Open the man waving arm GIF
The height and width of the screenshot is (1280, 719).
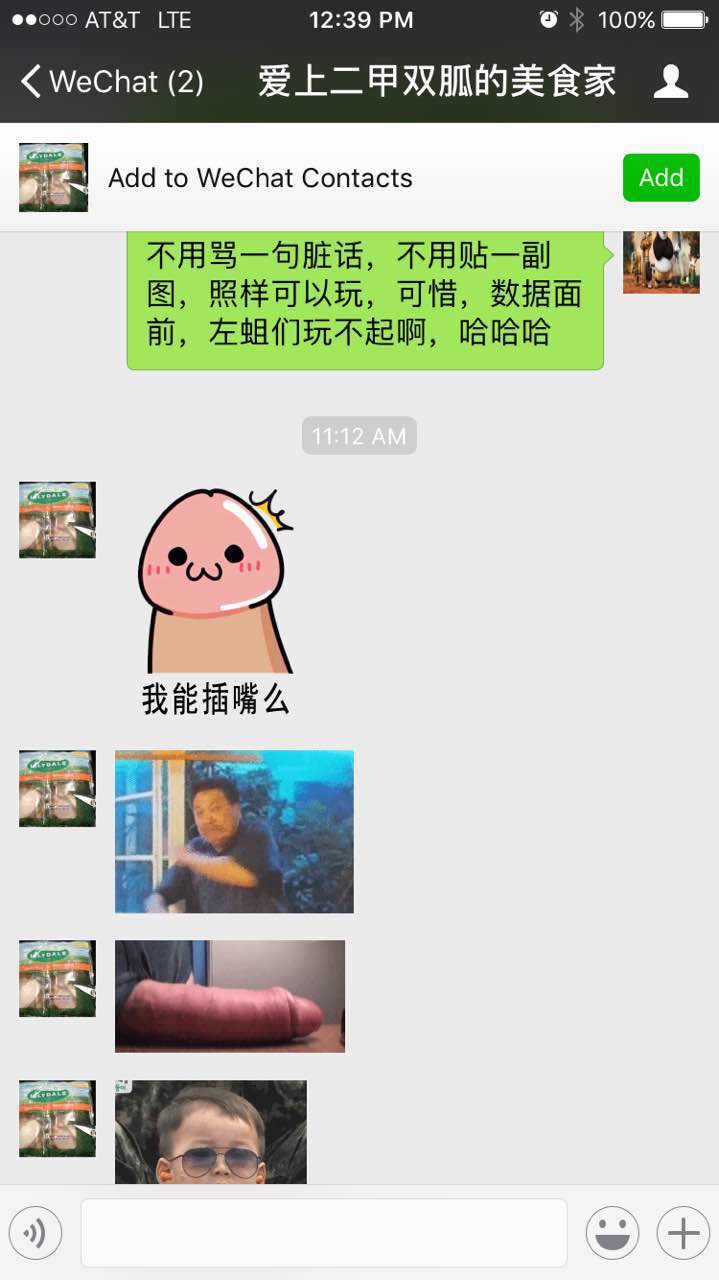(234, 831)
